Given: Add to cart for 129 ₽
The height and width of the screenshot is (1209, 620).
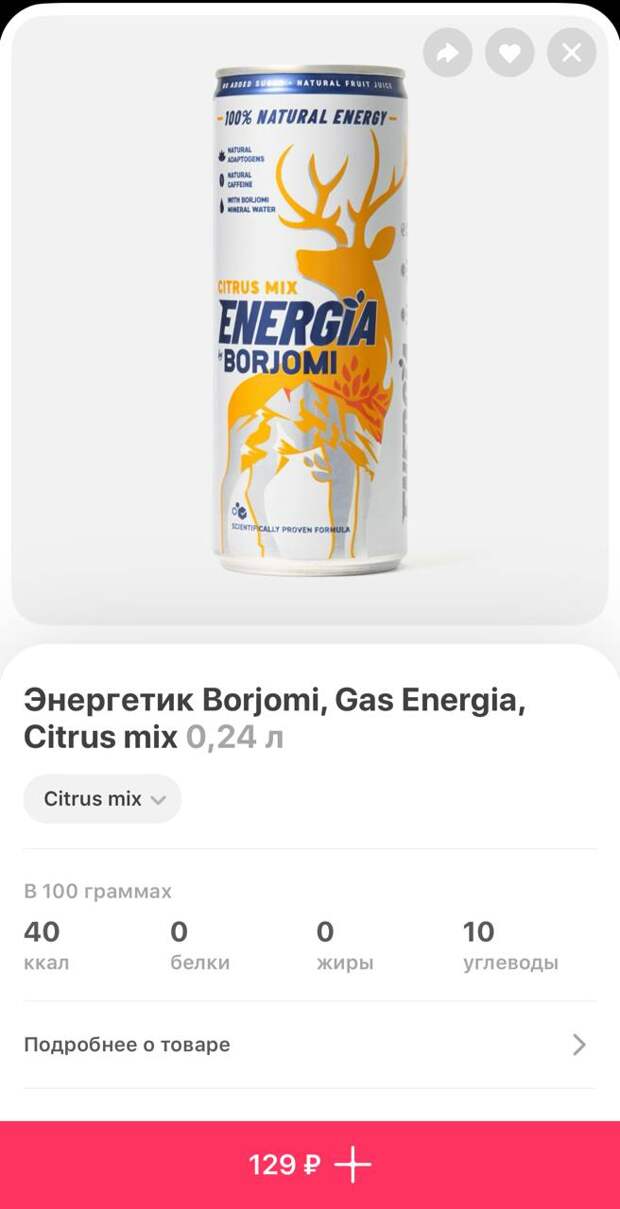Looking at the screenshot, I should [x=310, y=1165].
